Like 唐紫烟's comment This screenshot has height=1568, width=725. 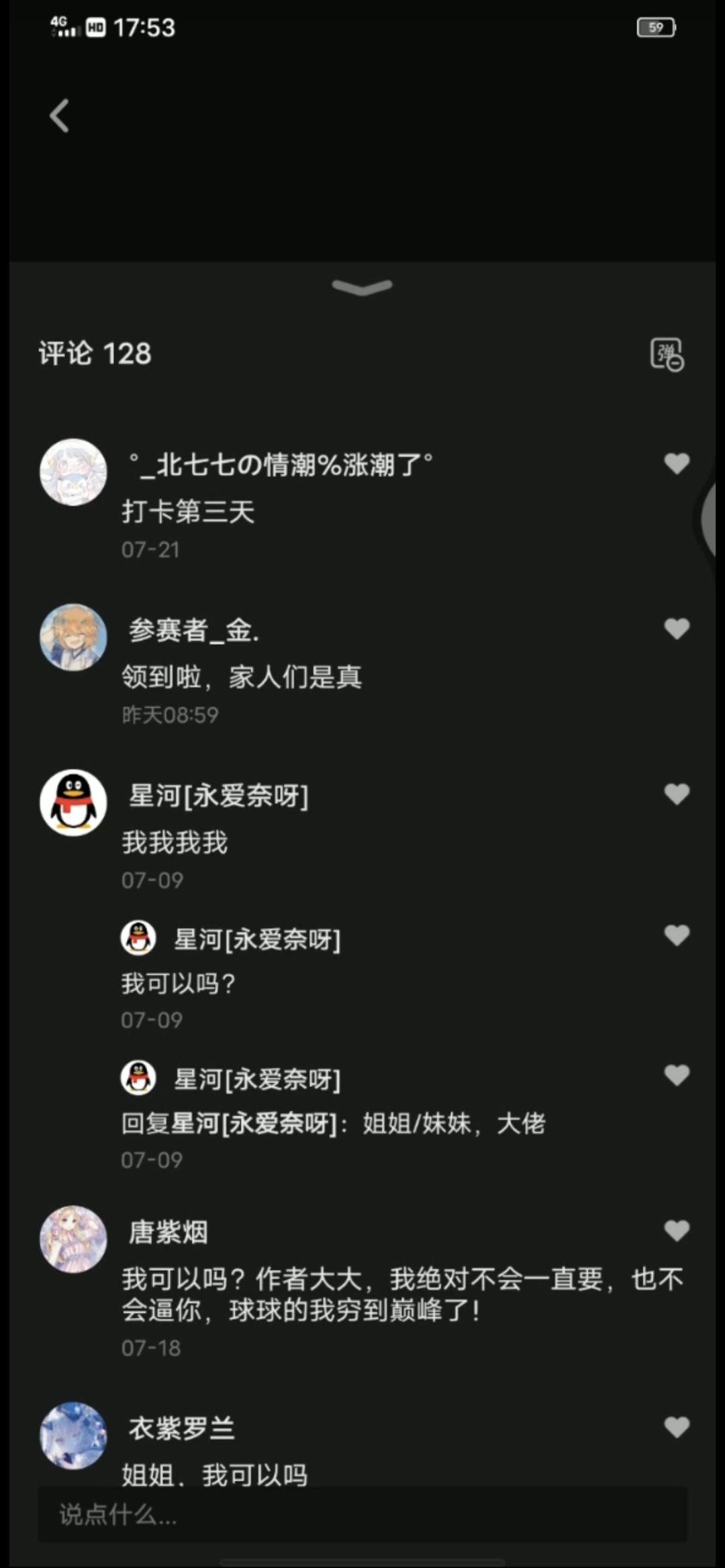coord(677,1231)
